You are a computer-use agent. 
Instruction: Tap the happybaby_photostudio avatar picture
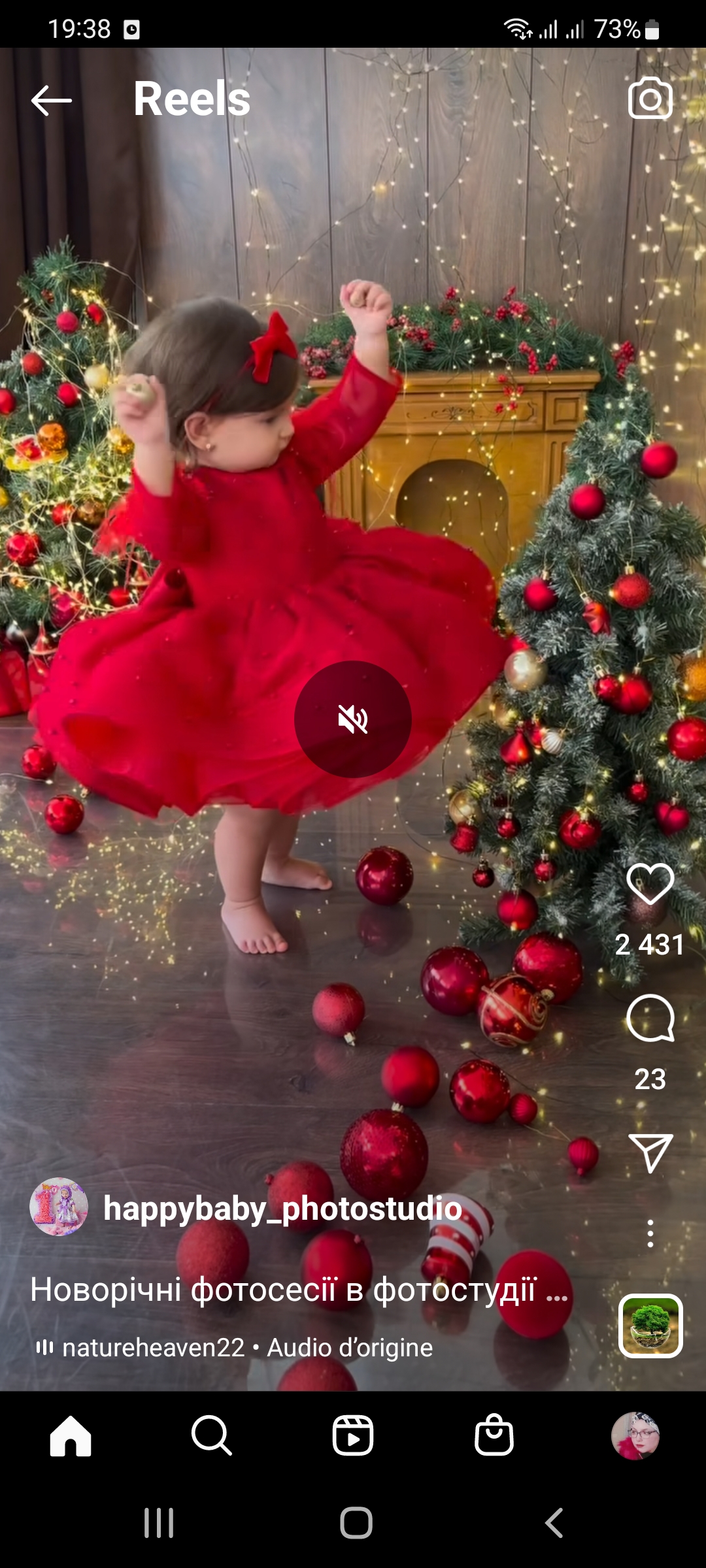(x=59, y=1207)
